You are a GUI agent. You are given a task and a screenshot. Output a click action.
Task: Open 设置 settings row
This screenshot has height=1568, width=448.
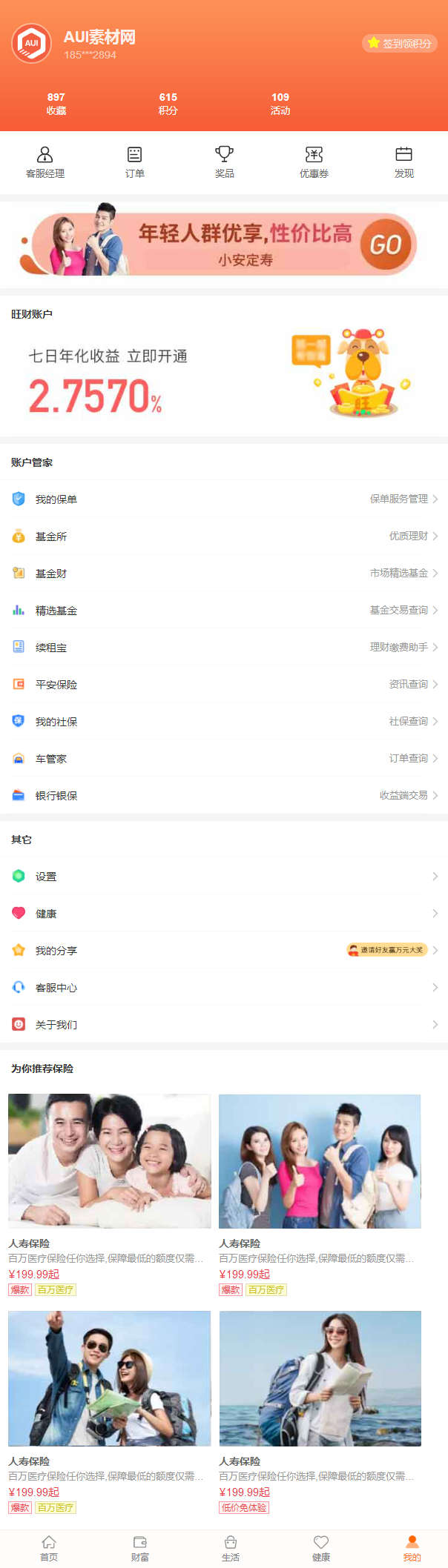point(223,876)
